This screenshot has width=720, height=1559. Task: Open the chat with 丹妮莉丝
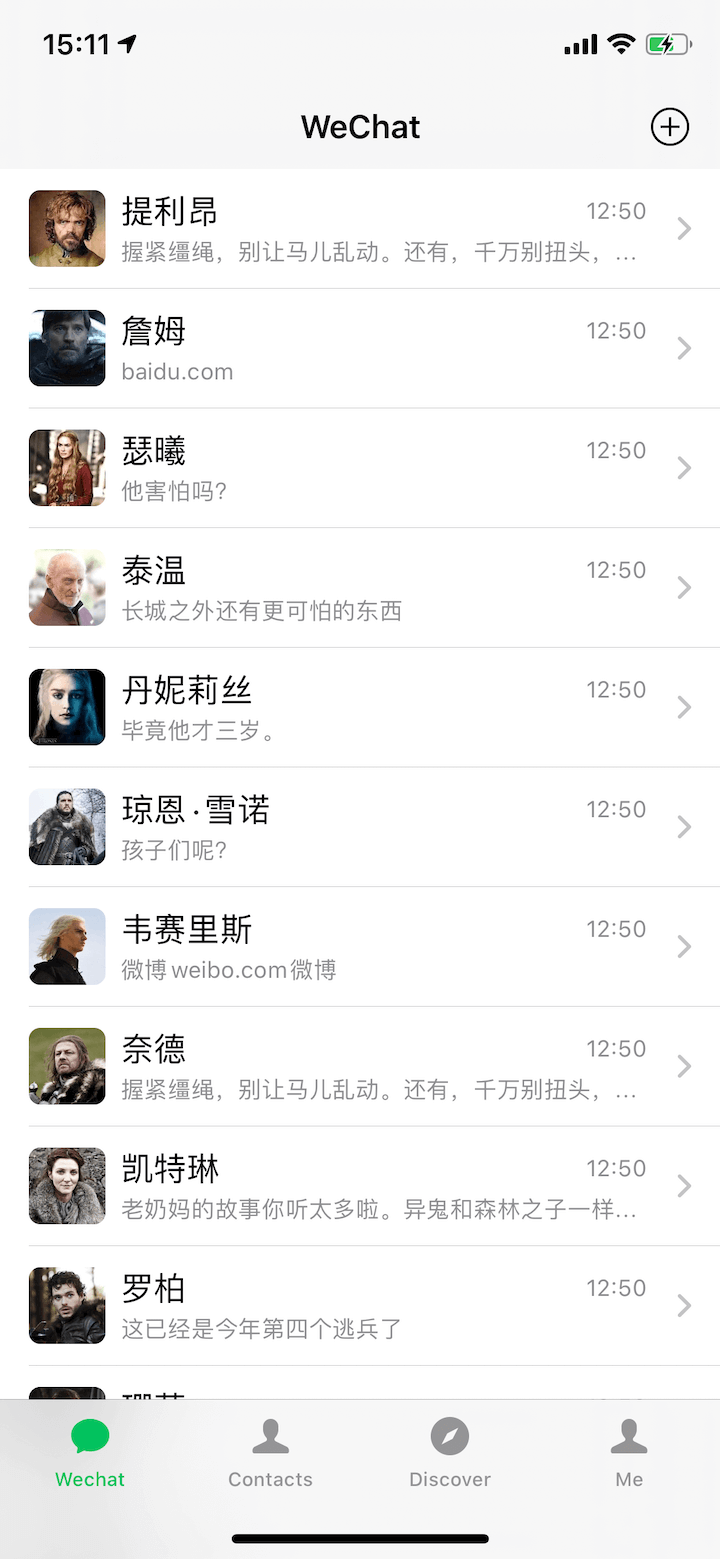coord(360,707)
